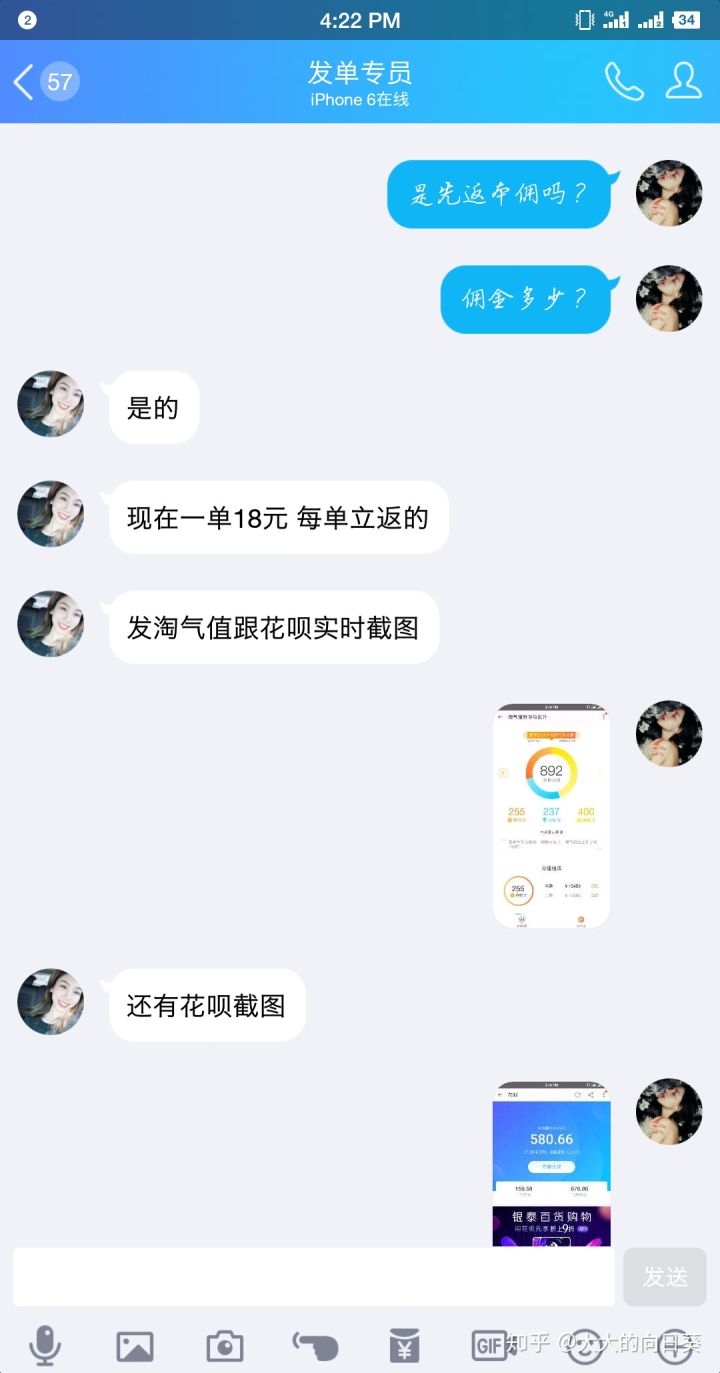Record a voice message with the microphone
Screen dimensions: 720x1373
[45, 1346]
